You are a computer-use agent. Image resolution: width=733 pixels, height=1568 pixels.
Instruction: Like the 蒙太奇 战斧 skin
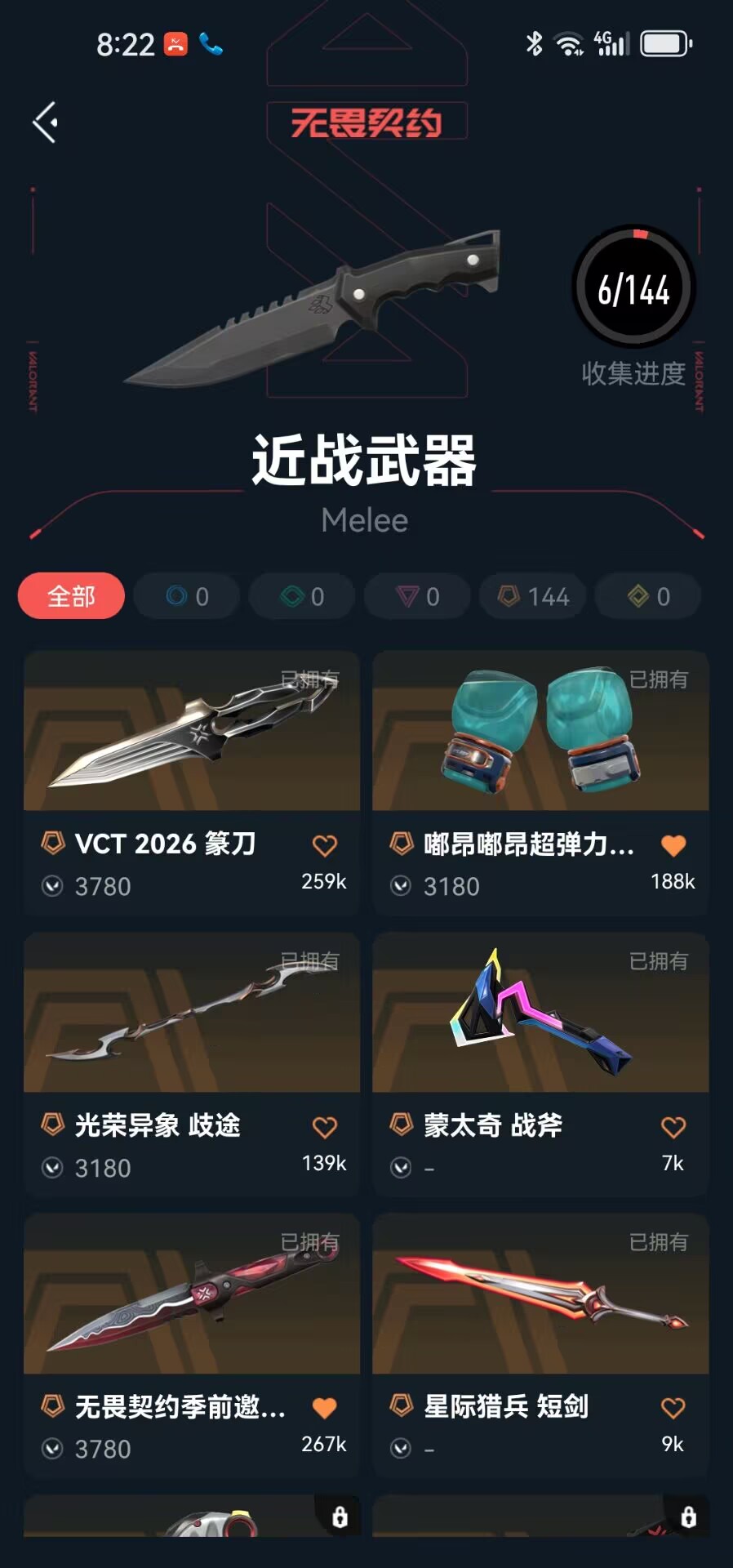point(673,1127)
